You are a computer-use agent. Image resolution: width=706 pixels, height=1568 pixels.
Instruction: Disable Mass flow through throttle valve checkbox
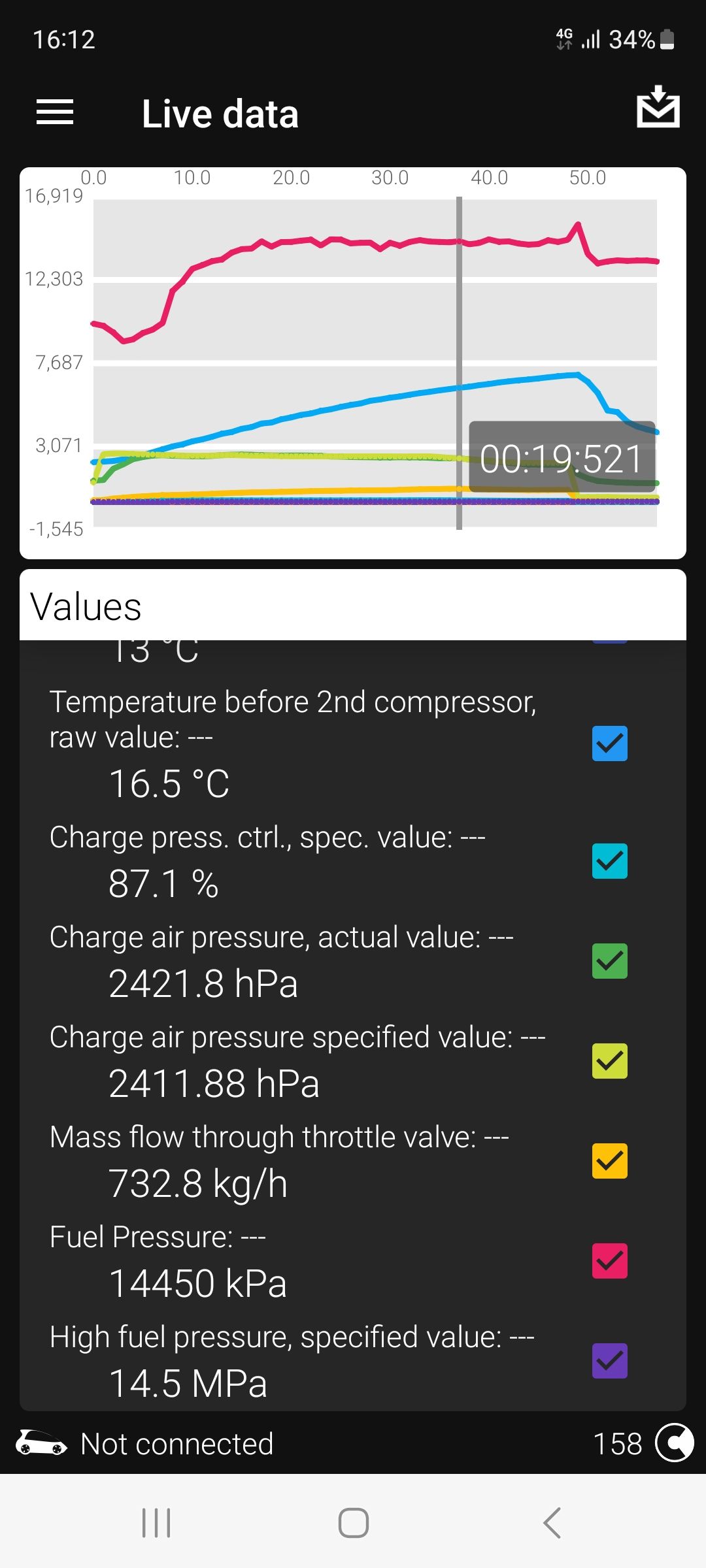pos(610,1161)
